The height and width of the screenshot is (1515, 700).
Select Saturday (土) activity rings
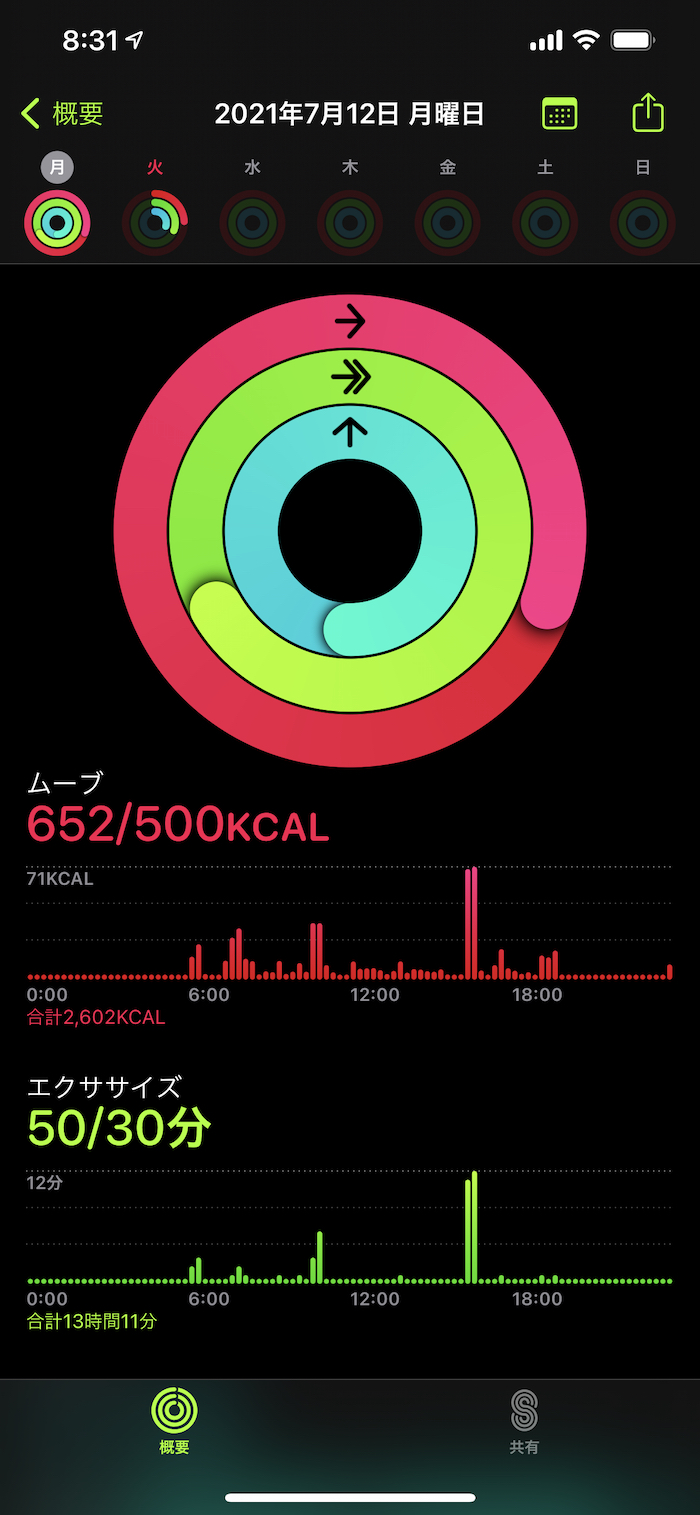(545, 222)
